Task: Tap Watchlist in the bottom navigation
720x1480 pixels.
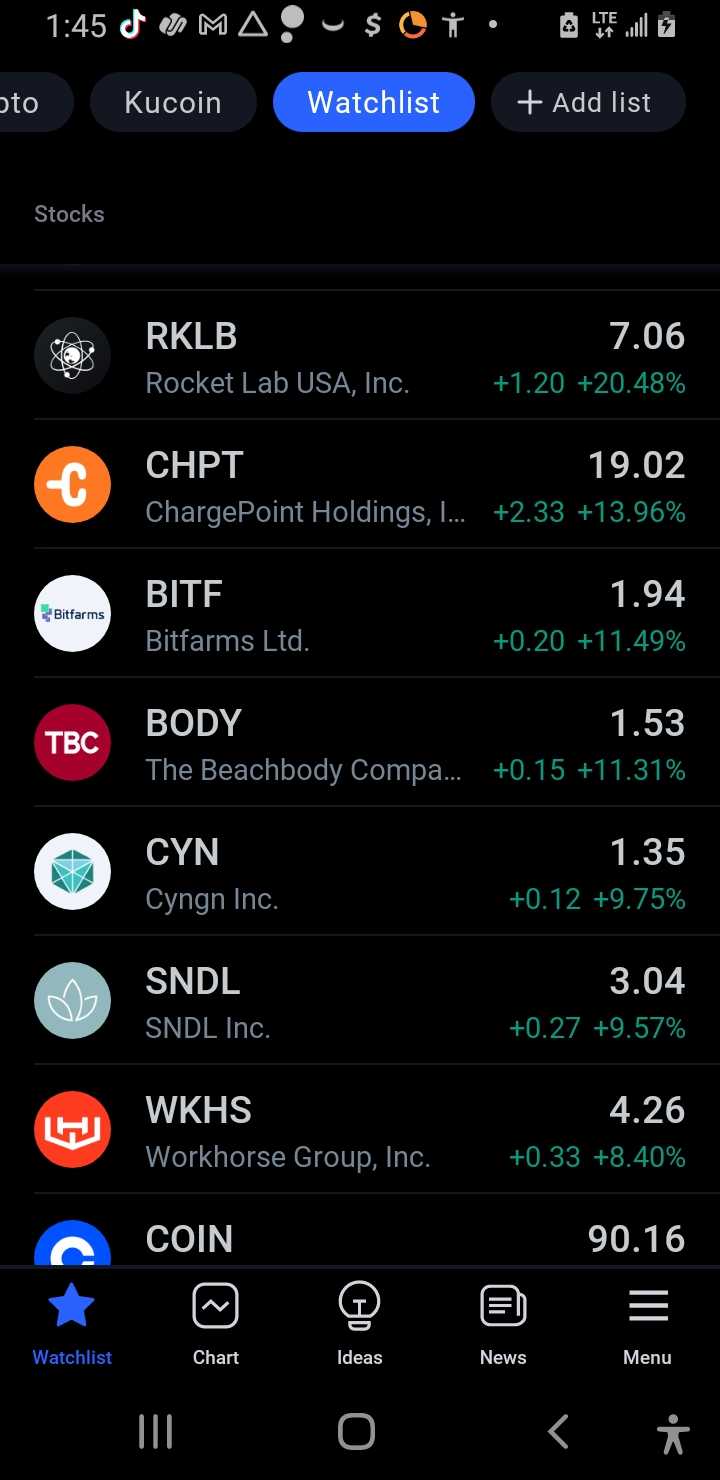Action: pyautogui.click(x=72, y=1323)
